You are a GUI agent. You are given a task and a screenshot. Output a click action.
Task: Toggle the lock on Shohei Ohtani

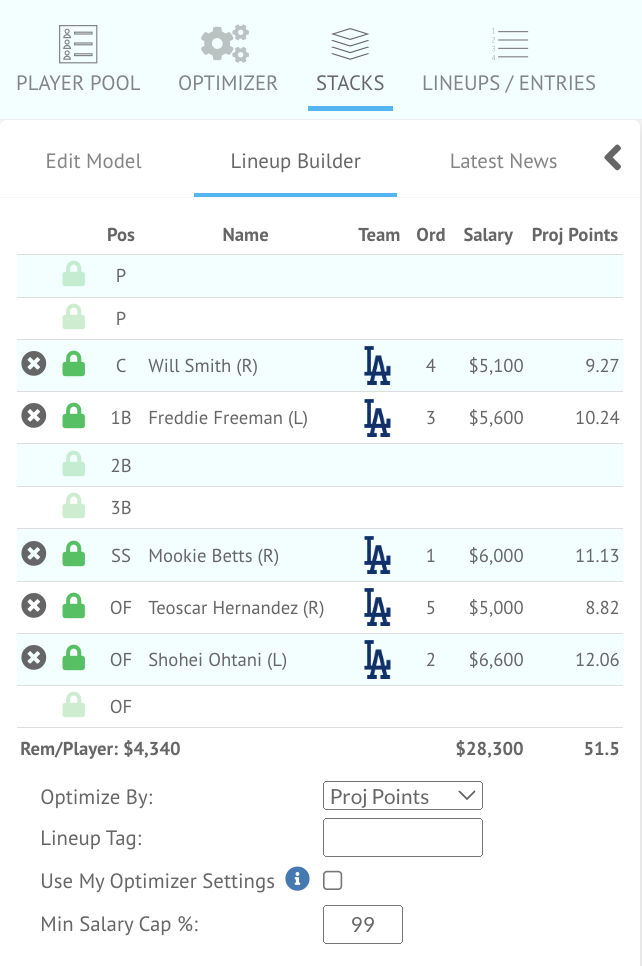click(x=73, y=659)
